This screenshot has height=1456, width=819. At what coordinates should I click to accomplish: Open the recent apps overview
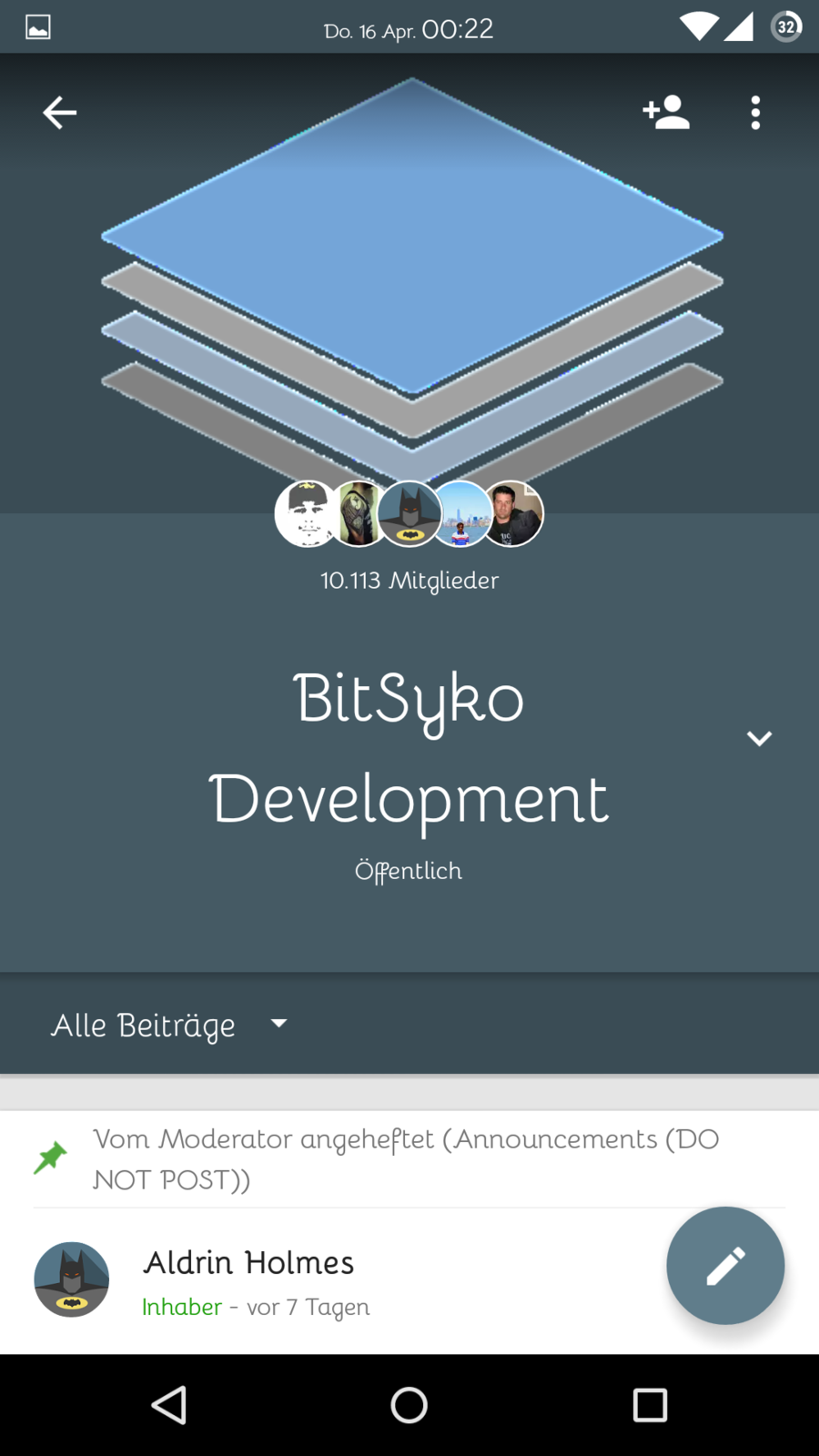pyautogui.click(x=650, y=1405)
